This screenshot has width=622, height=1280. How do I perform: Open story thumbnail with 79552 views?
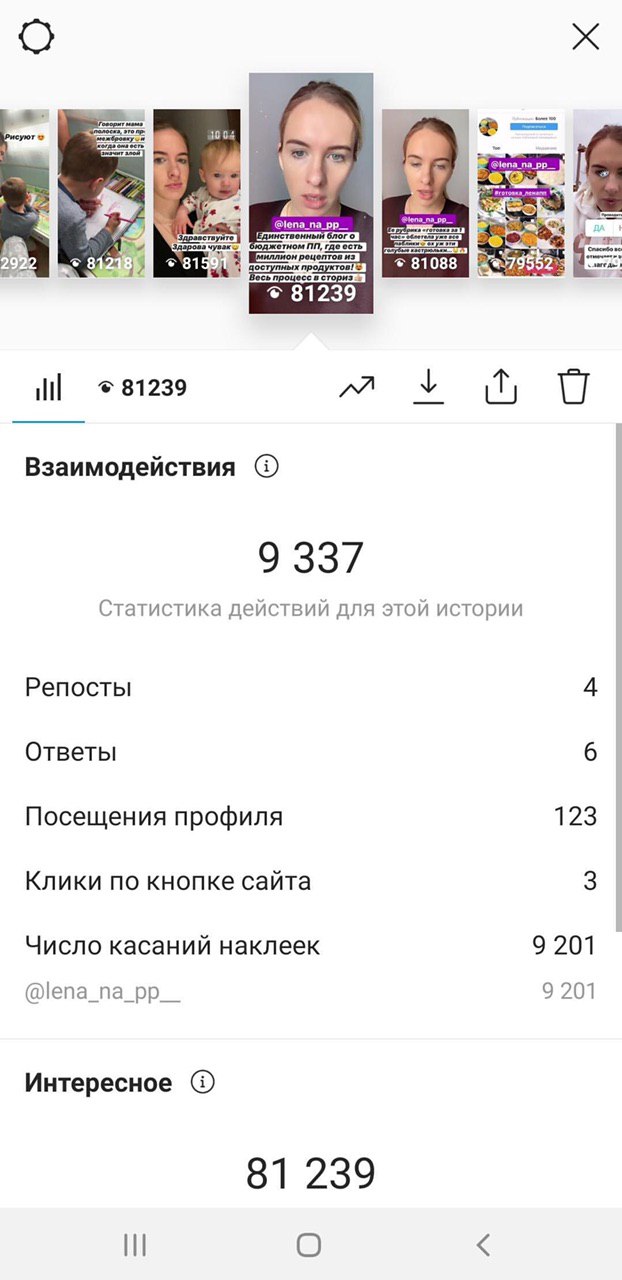tap(520, 193)
